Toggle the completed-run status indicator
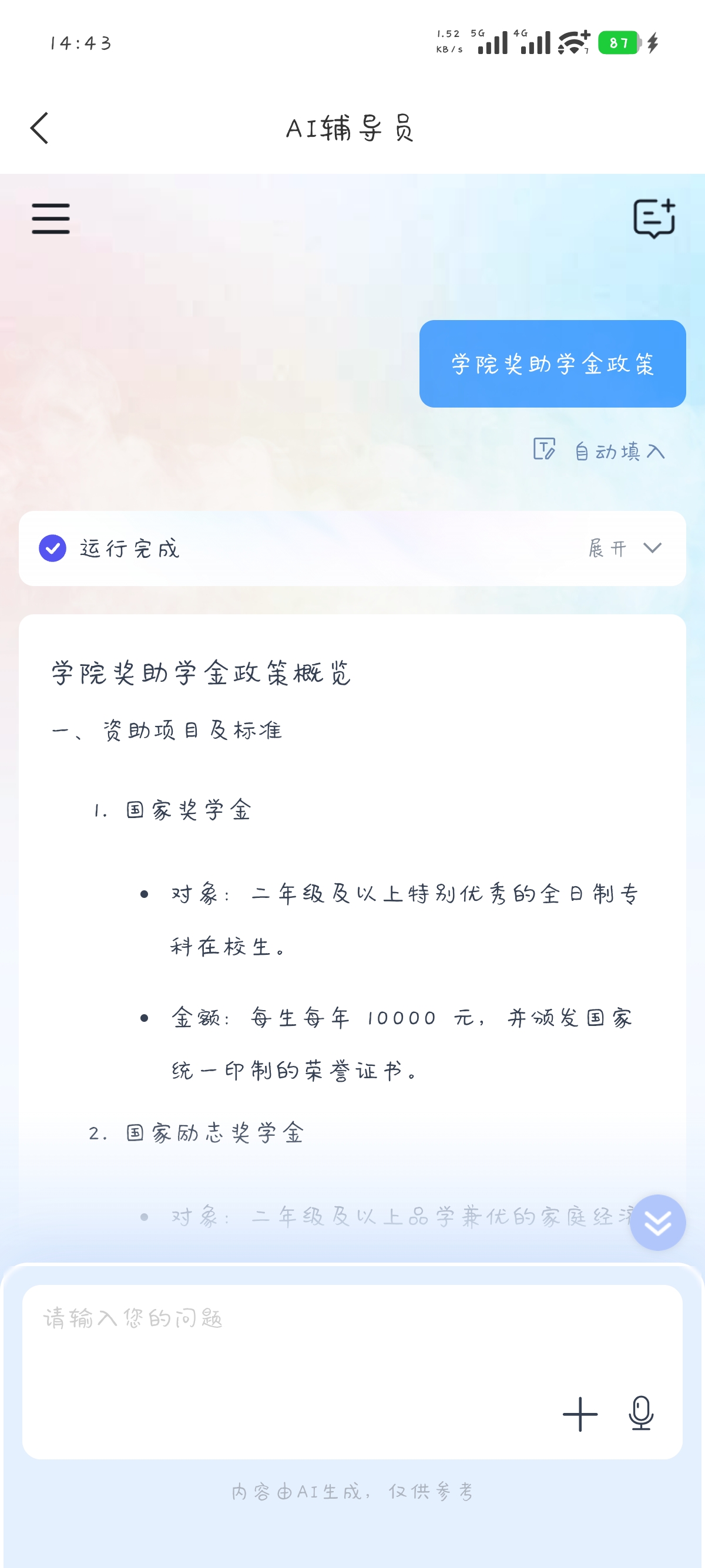 [x=52, y=548]
